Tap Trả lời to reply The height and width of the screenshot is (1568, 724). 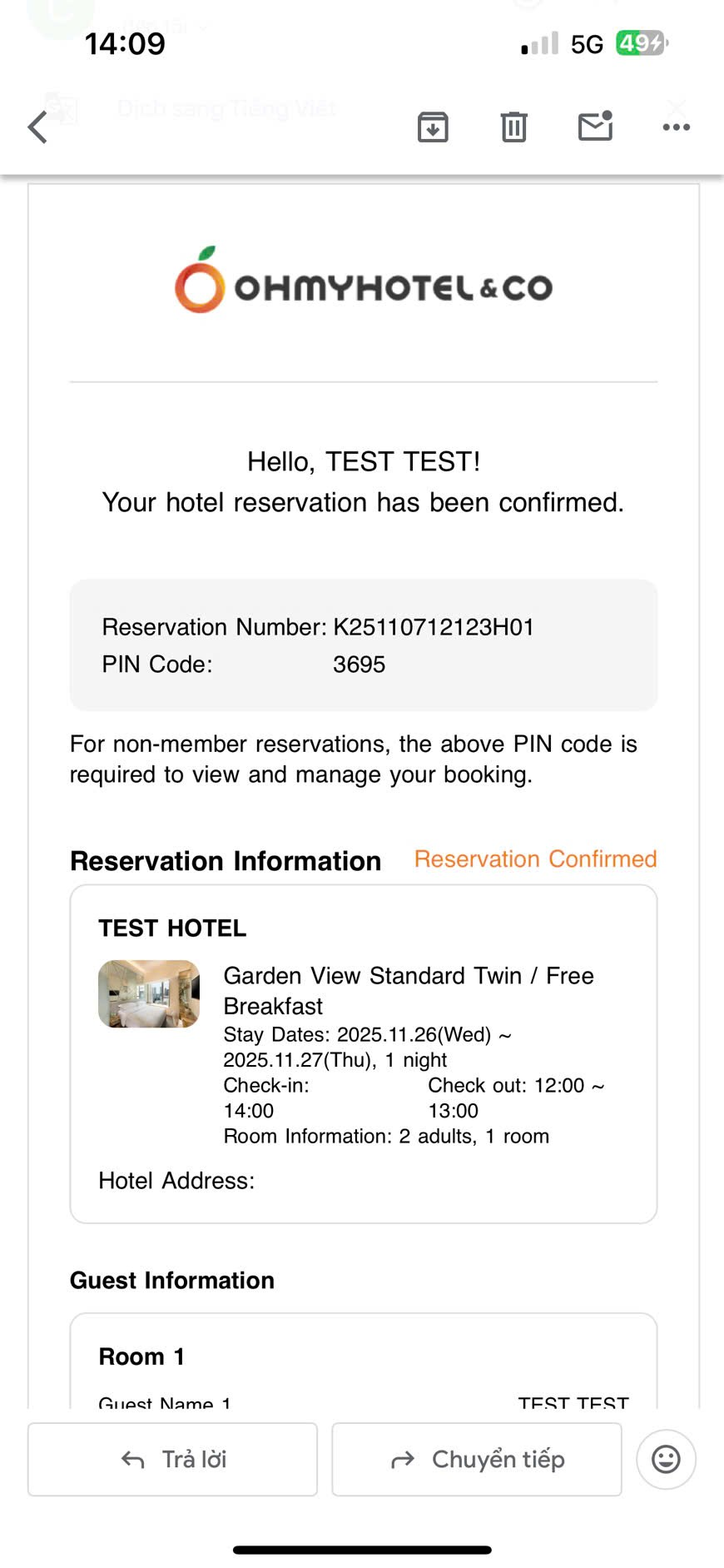(172, 1459)
